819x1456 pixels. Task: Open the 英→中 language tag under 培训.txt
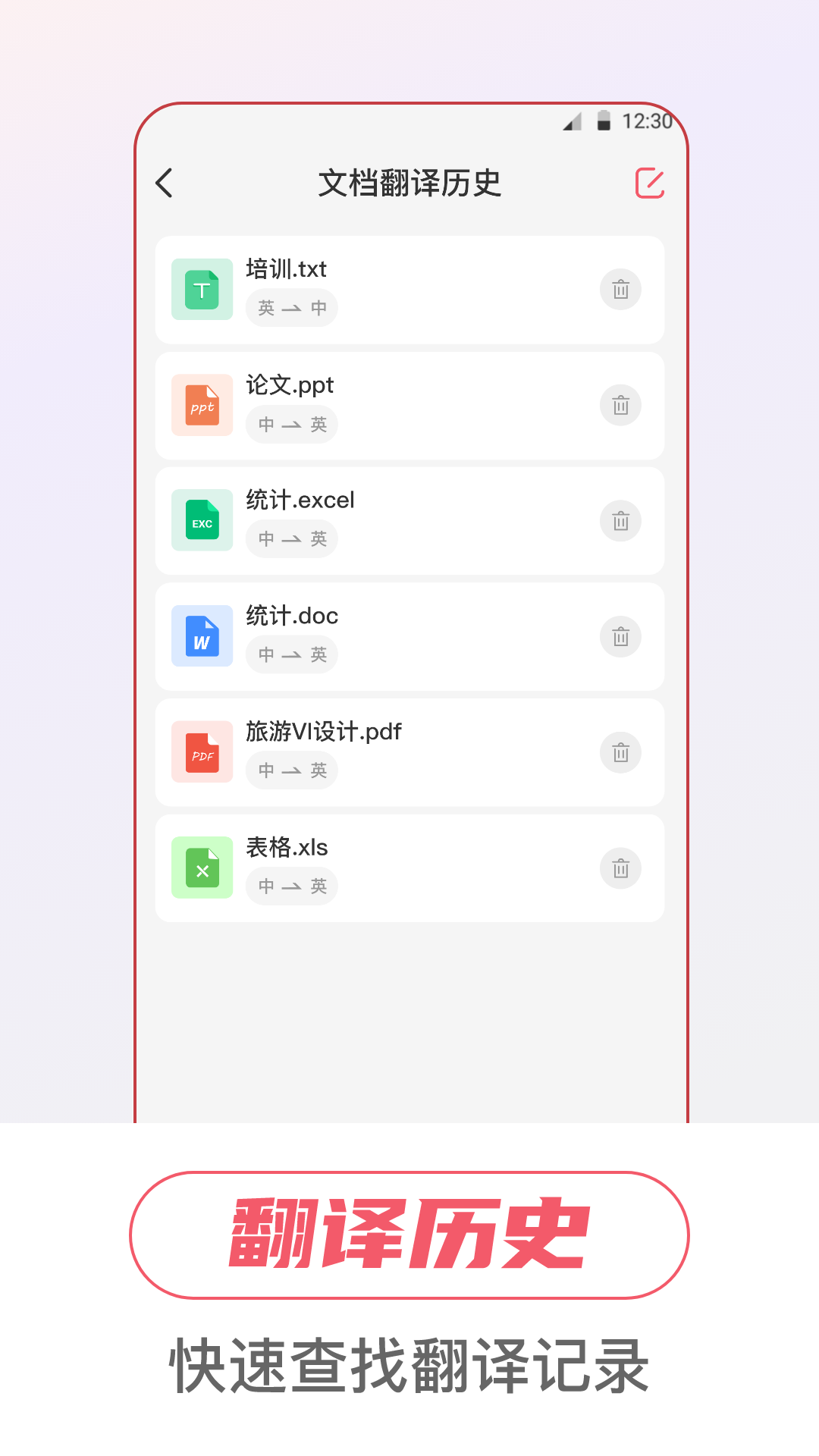tap(291, 308)
